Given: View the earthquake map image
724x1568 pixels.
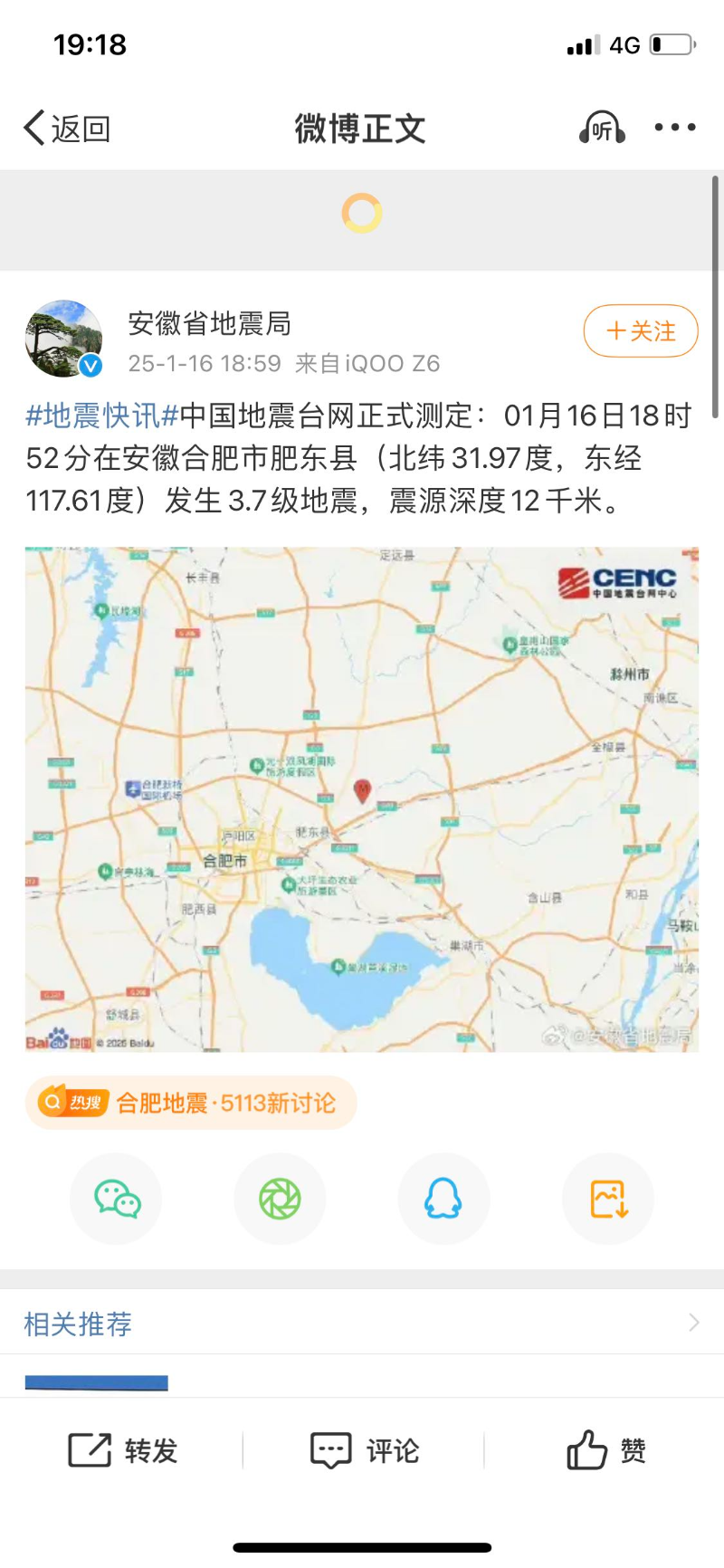Looking at the screenshot, I should 361,798.
